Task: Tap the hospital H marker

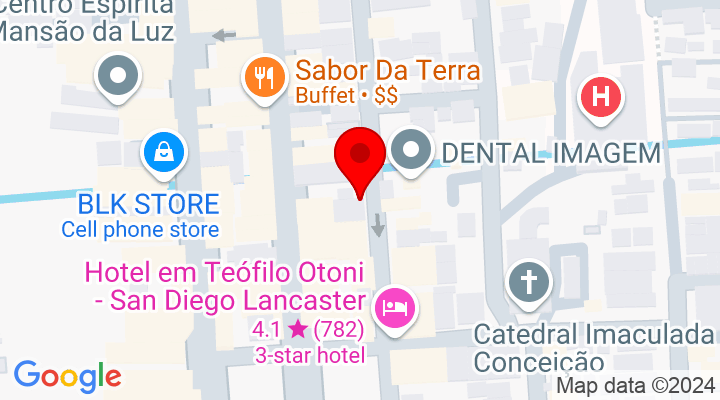Action: pos(601,98)
